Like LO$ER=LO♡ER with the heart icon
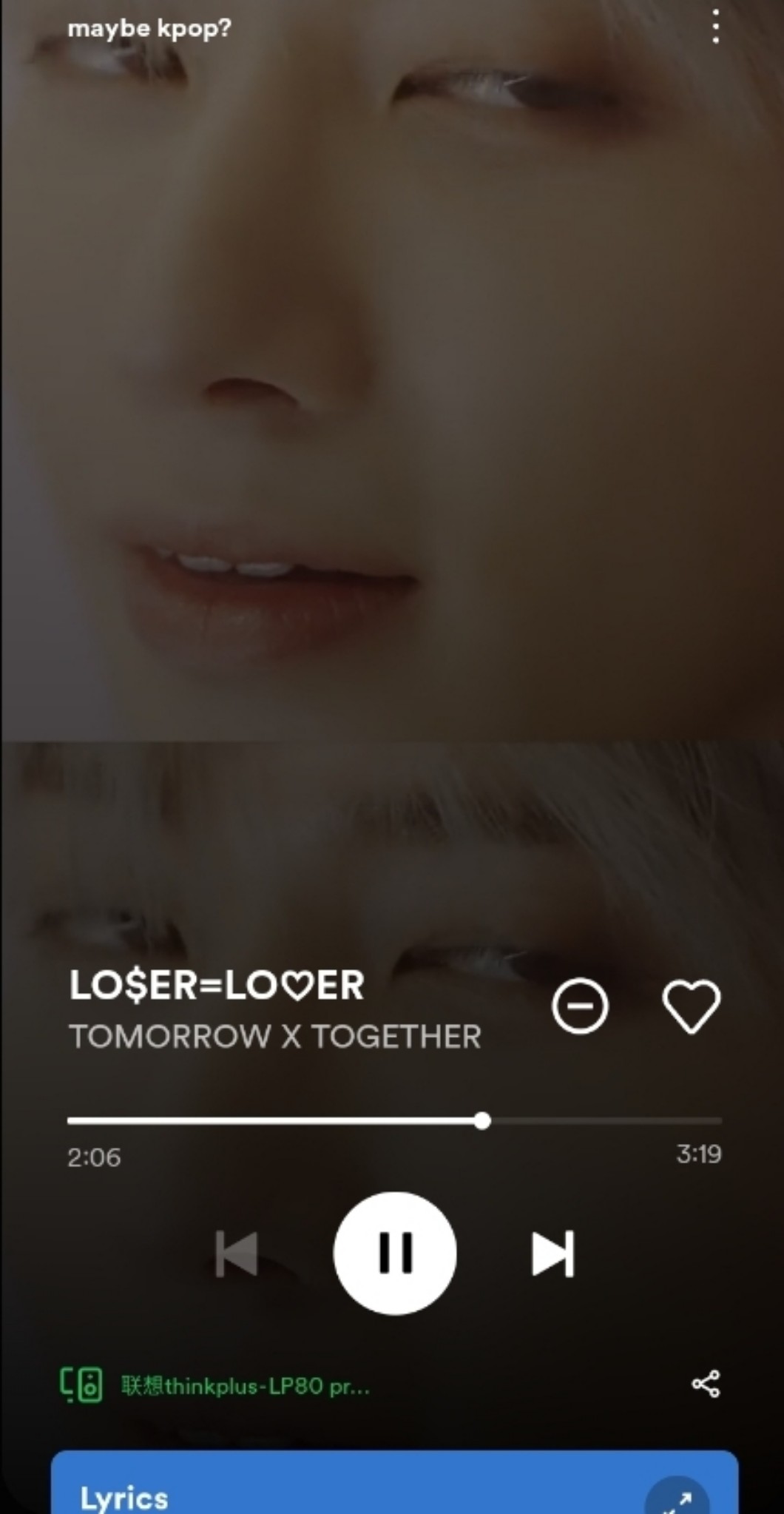 coord(691,1006)
